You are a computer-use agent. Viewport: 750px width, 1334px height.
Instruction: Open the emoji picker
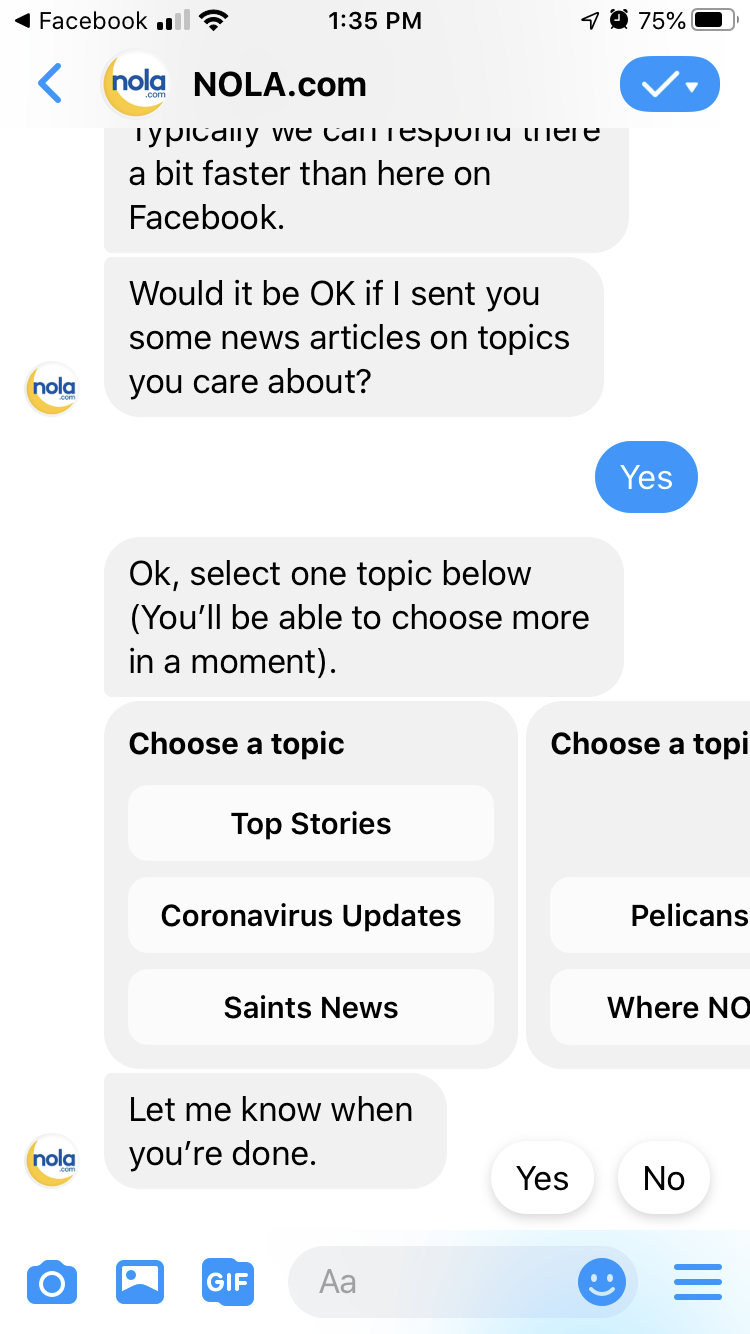602,1282
